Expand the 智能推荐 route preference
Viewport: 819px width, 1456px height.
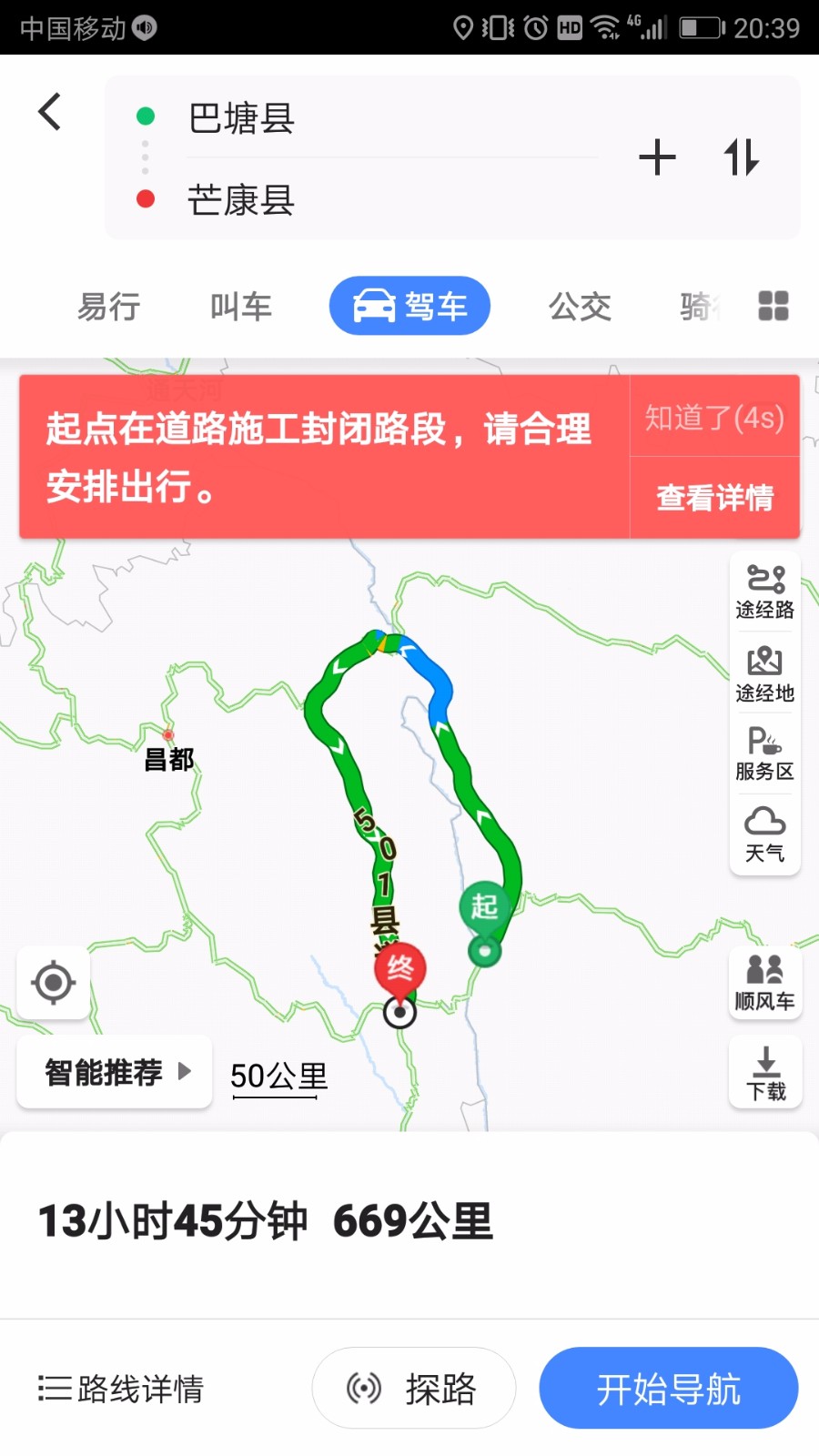[x=115, y=1072]
